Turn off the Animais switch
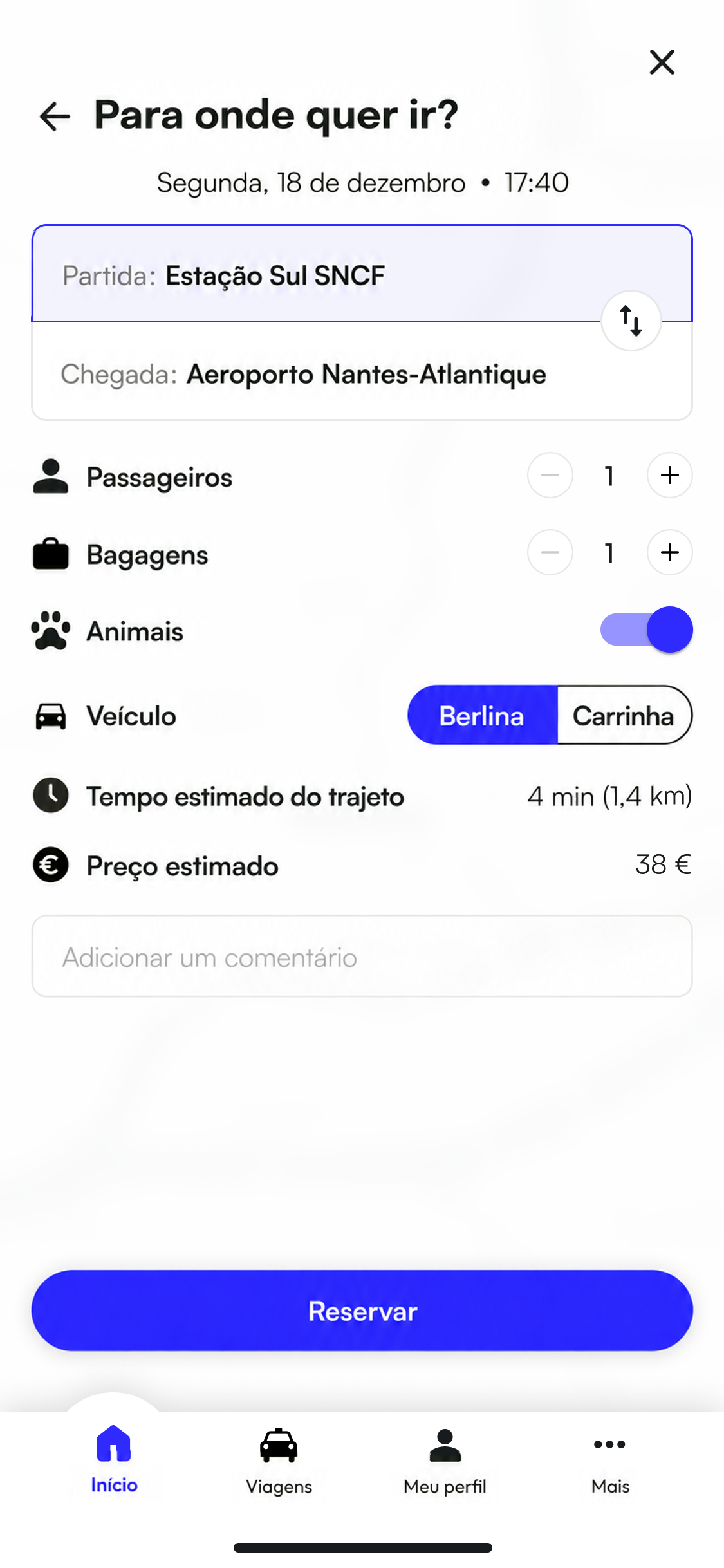The image size is (724, 1568). point(646,630)
